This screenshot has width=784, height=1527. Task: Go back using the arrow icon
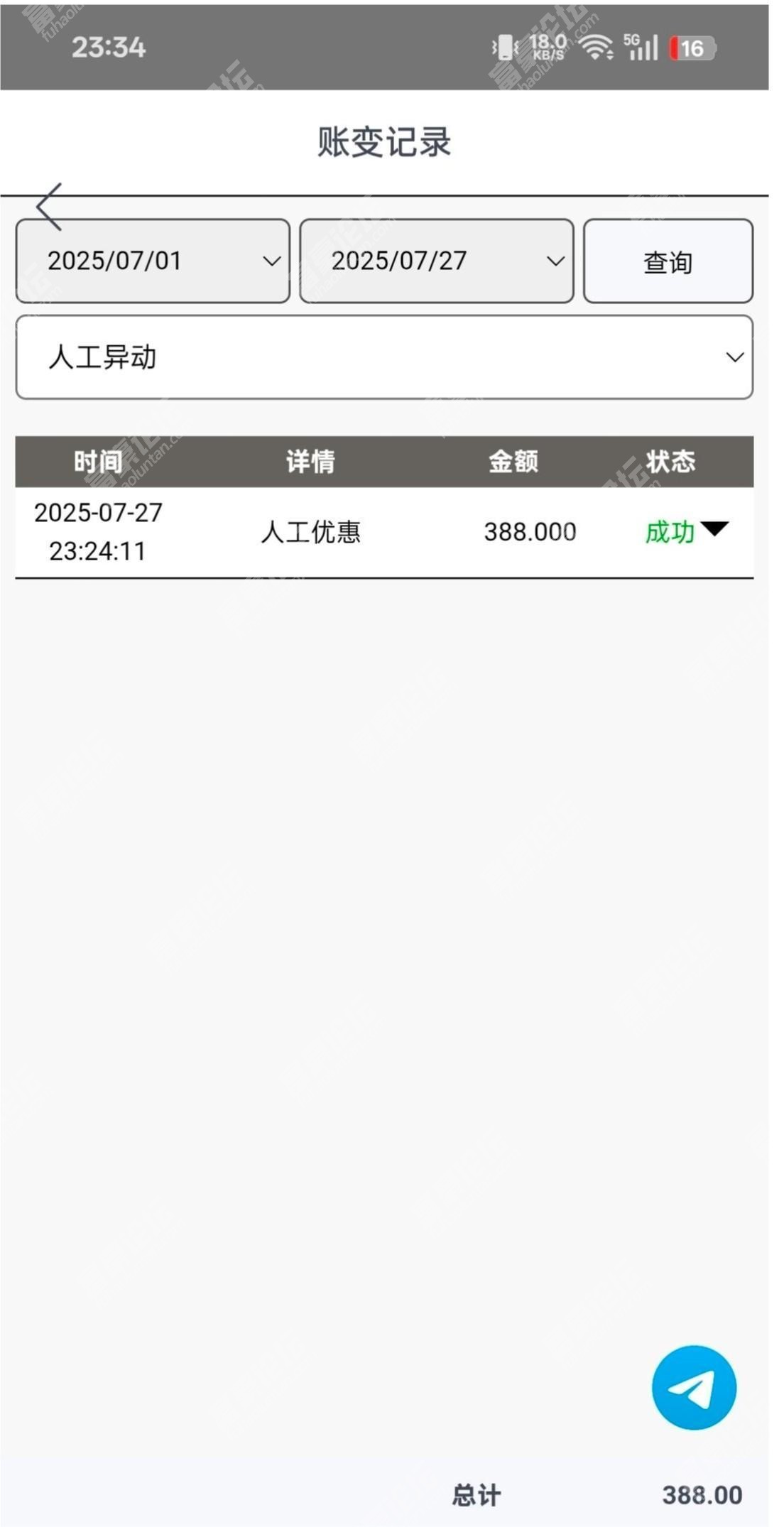(x=49, y=206)
